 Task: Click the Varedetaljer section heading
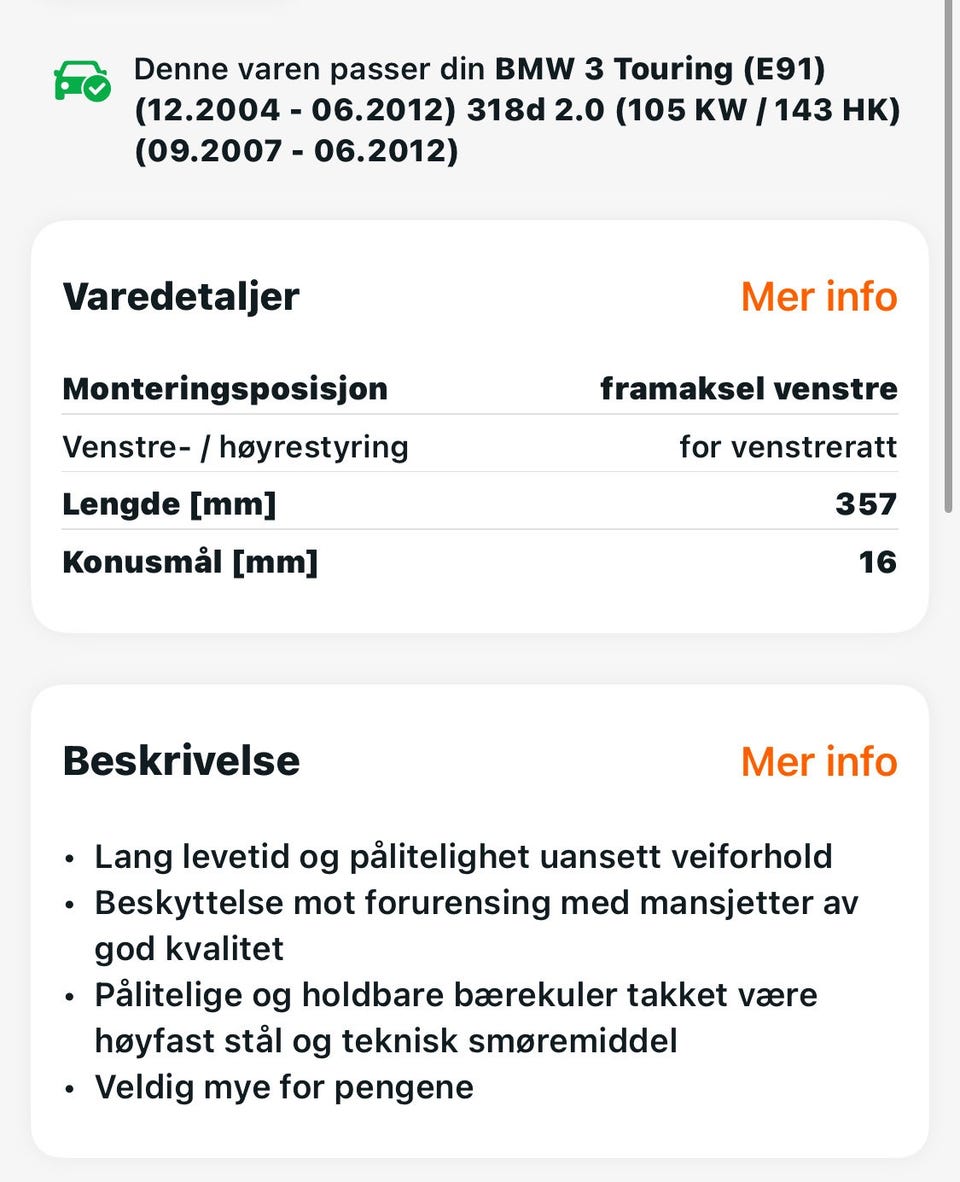[180, 296]
